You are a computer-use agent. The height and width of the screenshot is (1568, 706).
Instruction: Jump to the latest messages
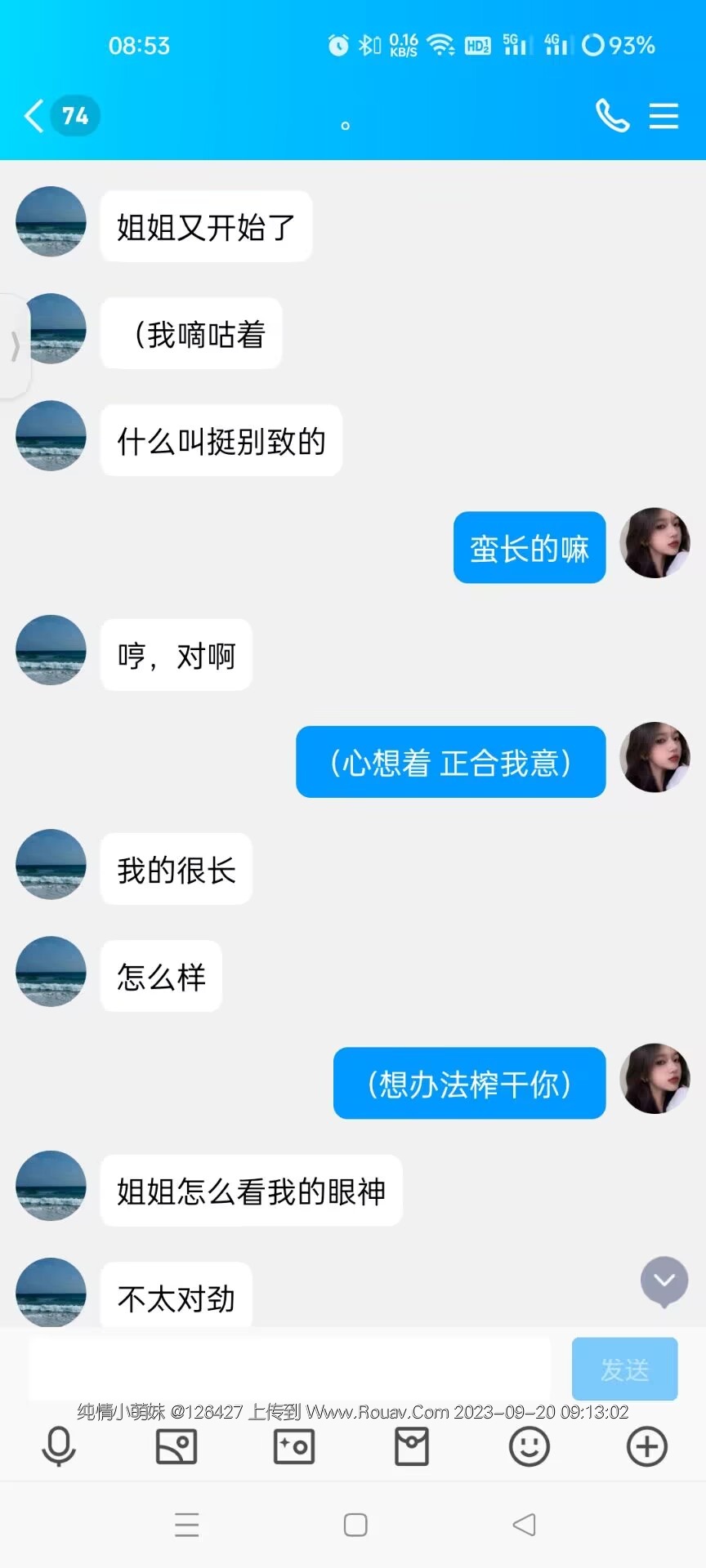664,1281
